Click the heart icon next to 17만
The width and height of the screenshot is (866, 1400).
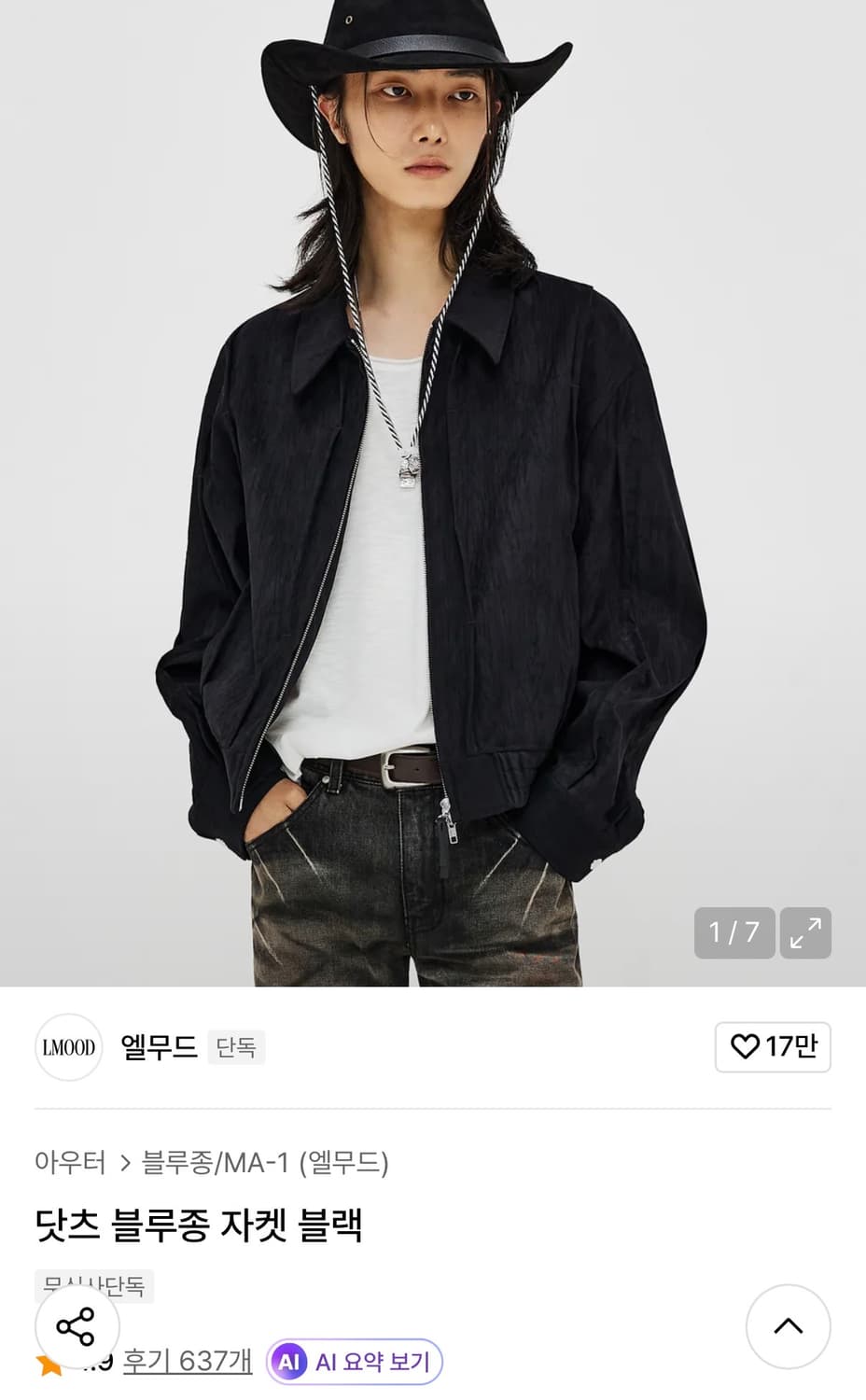click(x=744, y=1047)
